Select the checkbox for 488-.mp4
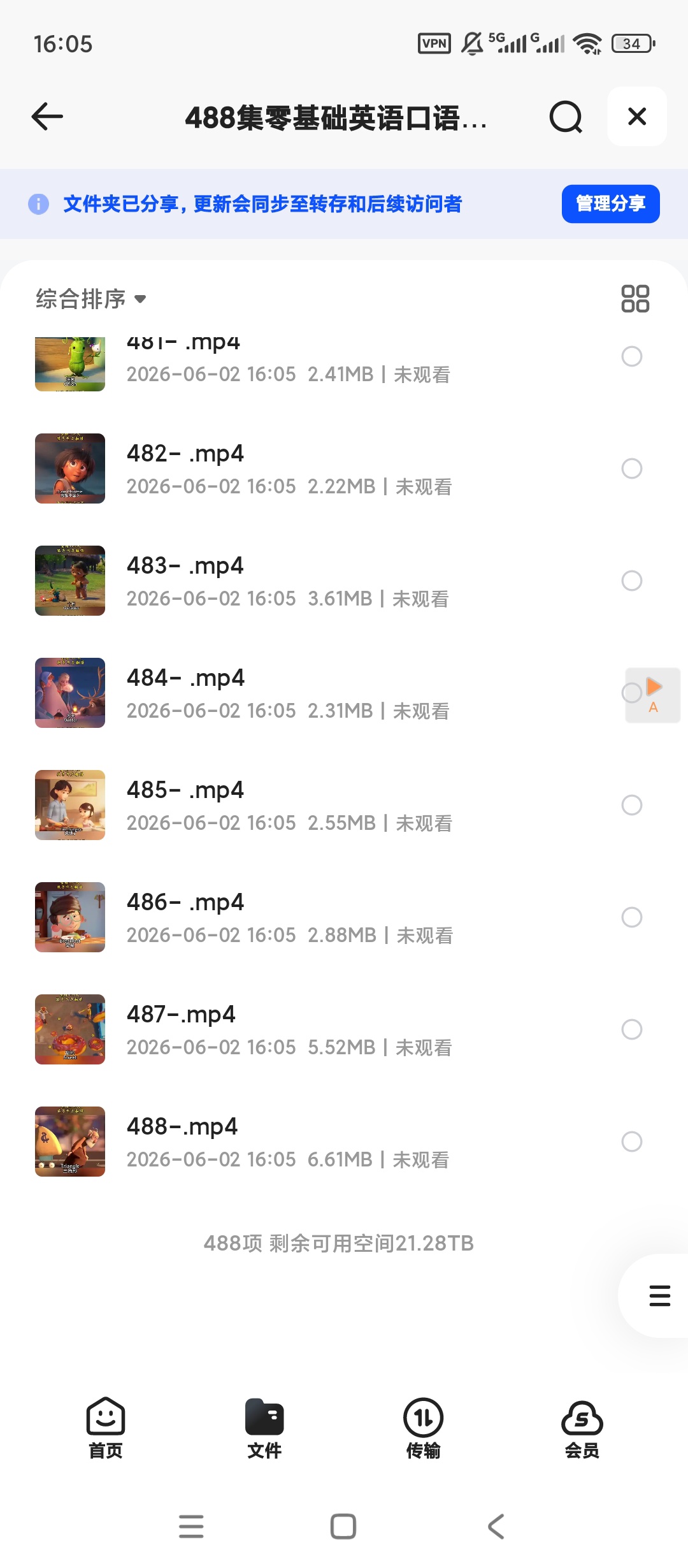688x1568 pixels. [632, 1142]
